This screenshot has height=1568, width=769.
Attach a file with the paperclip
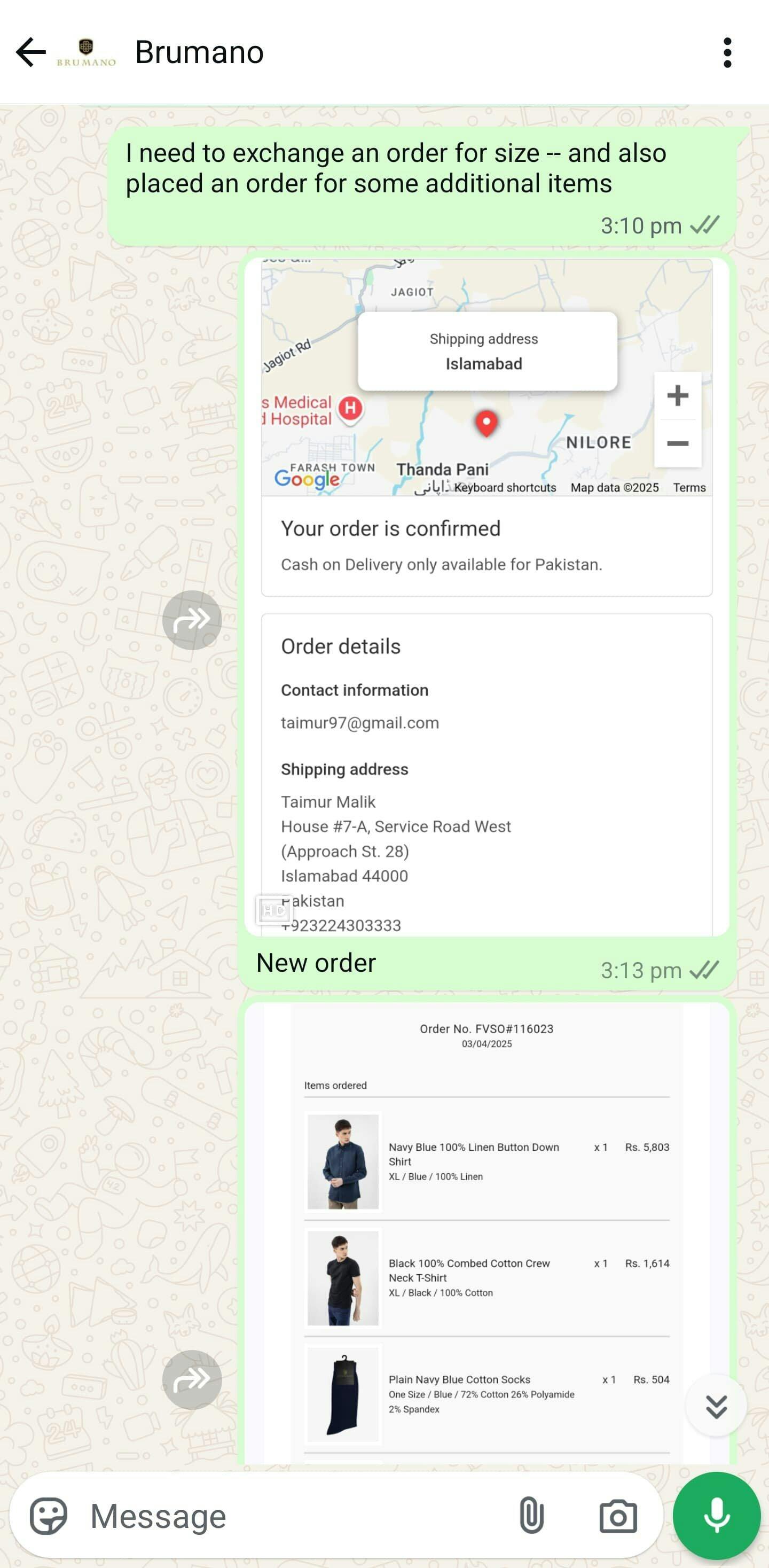(531, 1516)
